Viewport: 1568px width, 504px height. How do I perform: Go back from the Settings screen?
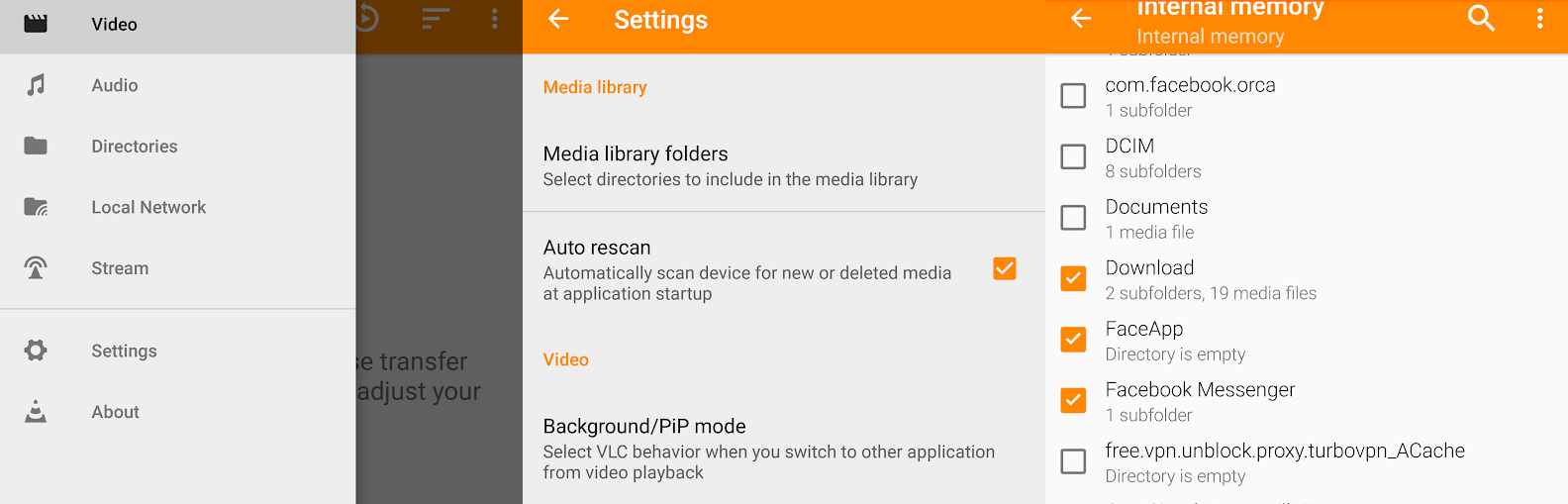coord(558,20)
